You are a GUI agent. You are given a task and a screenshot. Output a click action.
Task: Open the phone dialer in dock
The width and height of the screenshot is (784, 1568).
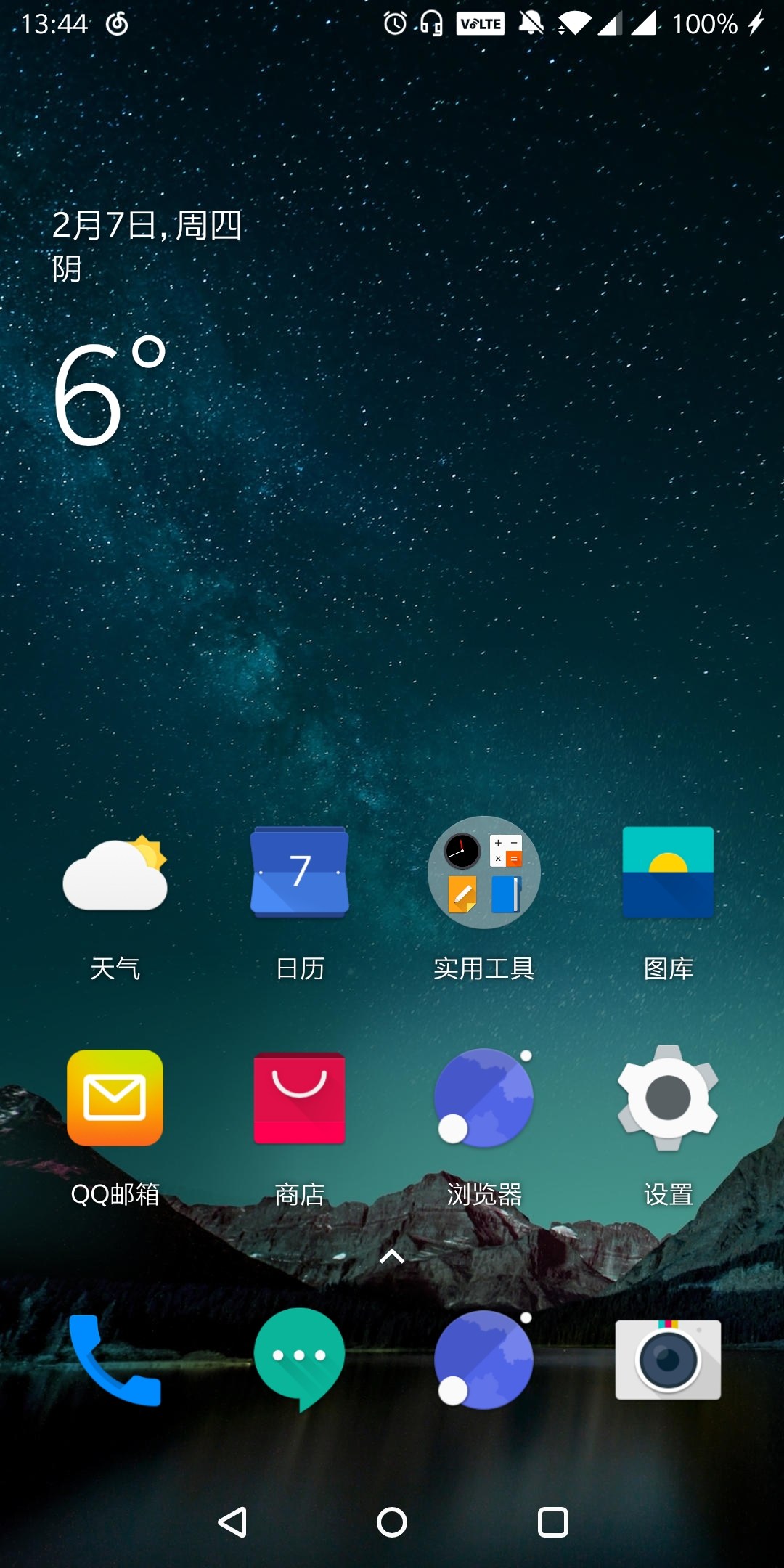(x=115, y=1359)
